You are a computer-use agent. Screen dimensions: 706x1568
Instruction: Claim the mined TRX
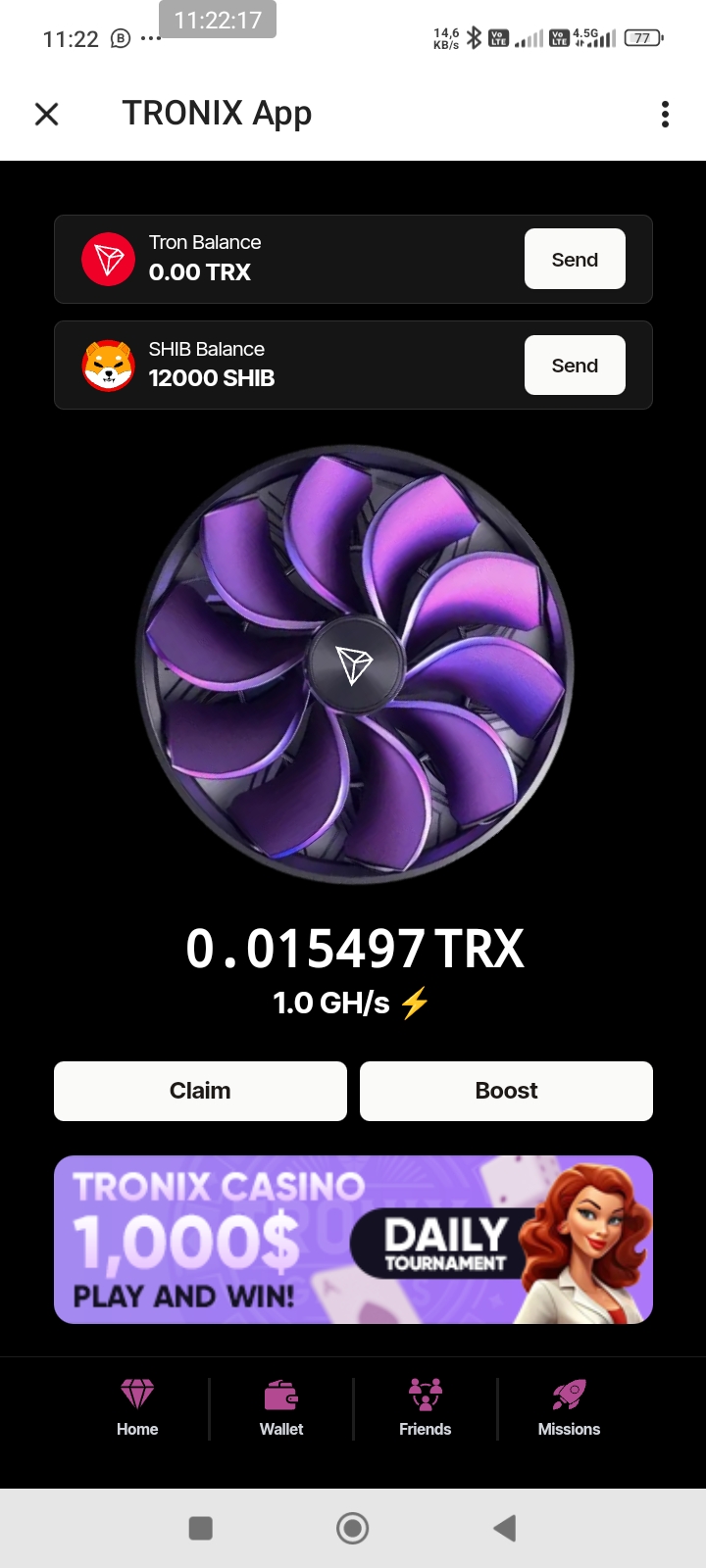[200, 1091]
